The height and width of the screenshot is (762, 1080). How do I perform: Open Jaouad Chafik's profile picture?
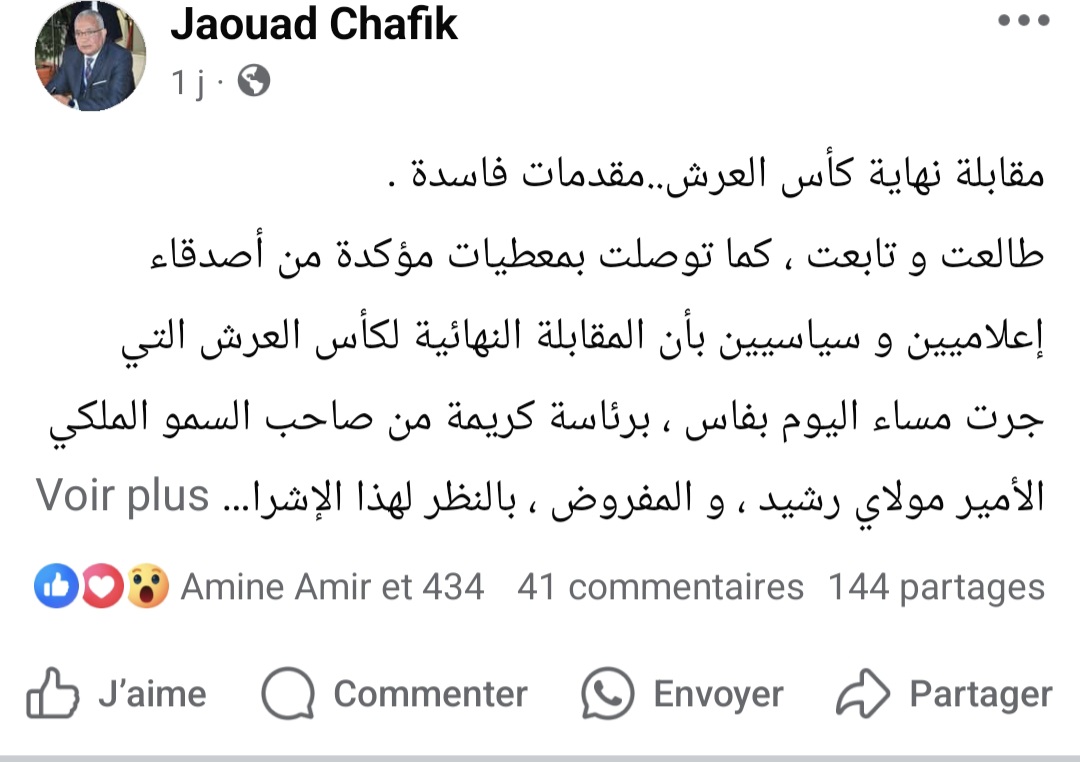91,57
